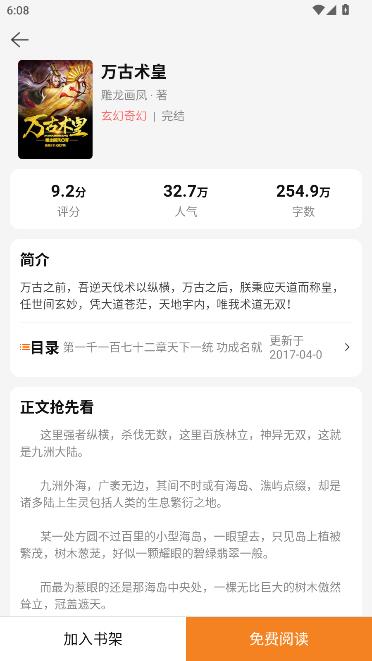Tap the 万古术皇 book cover
Screen dimensions: 372x661
pyautogui.click(x=55, y=110)
